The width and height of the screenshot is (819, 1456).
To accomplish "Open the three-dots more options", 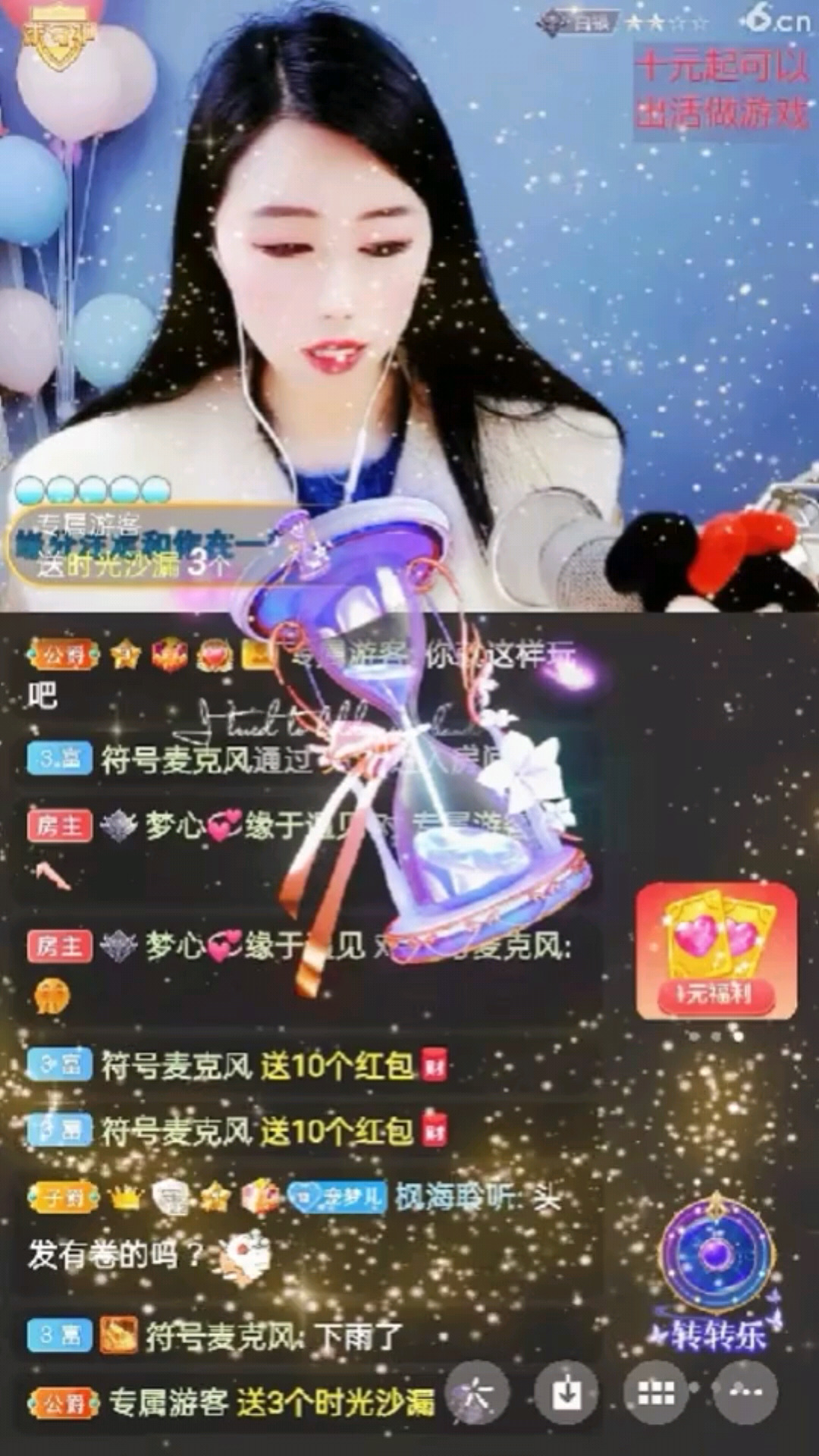I will pos(745,1393).
